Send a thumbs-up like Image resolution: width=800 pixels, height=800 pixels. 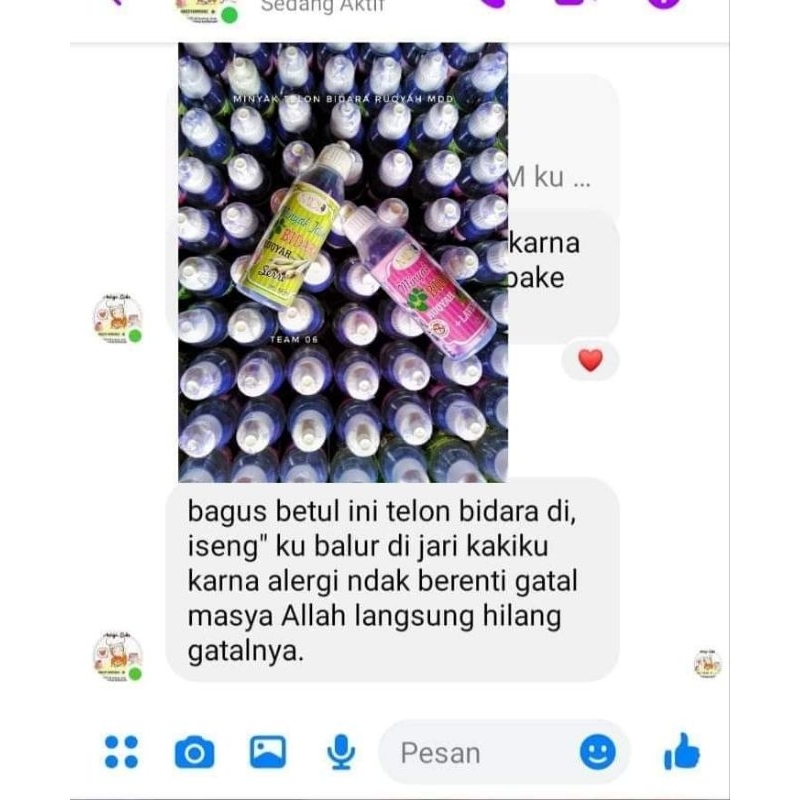tap(682, 751)
